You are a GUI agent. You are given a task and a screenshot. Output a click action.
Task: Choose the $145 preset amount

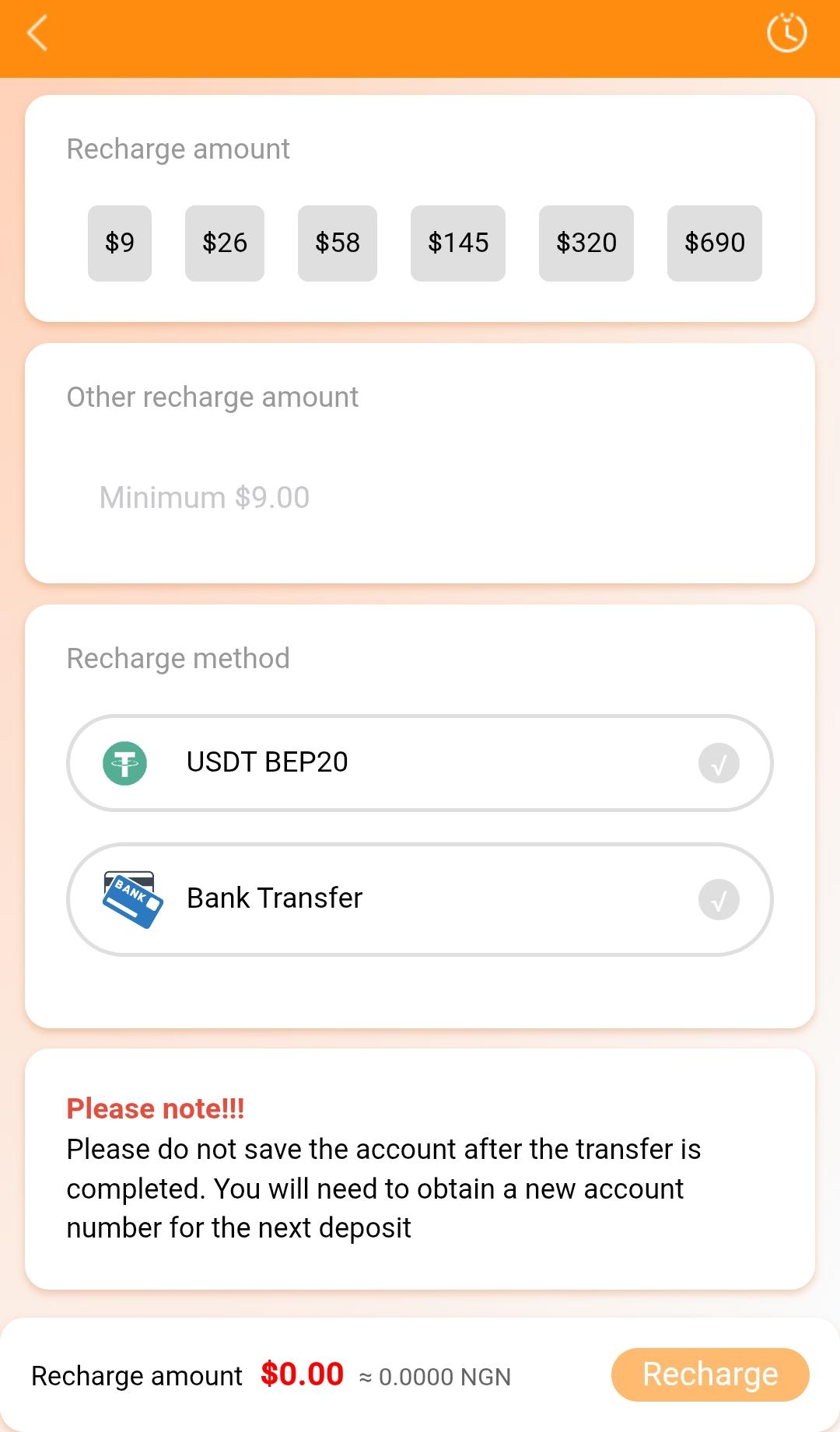coord(457,243)
